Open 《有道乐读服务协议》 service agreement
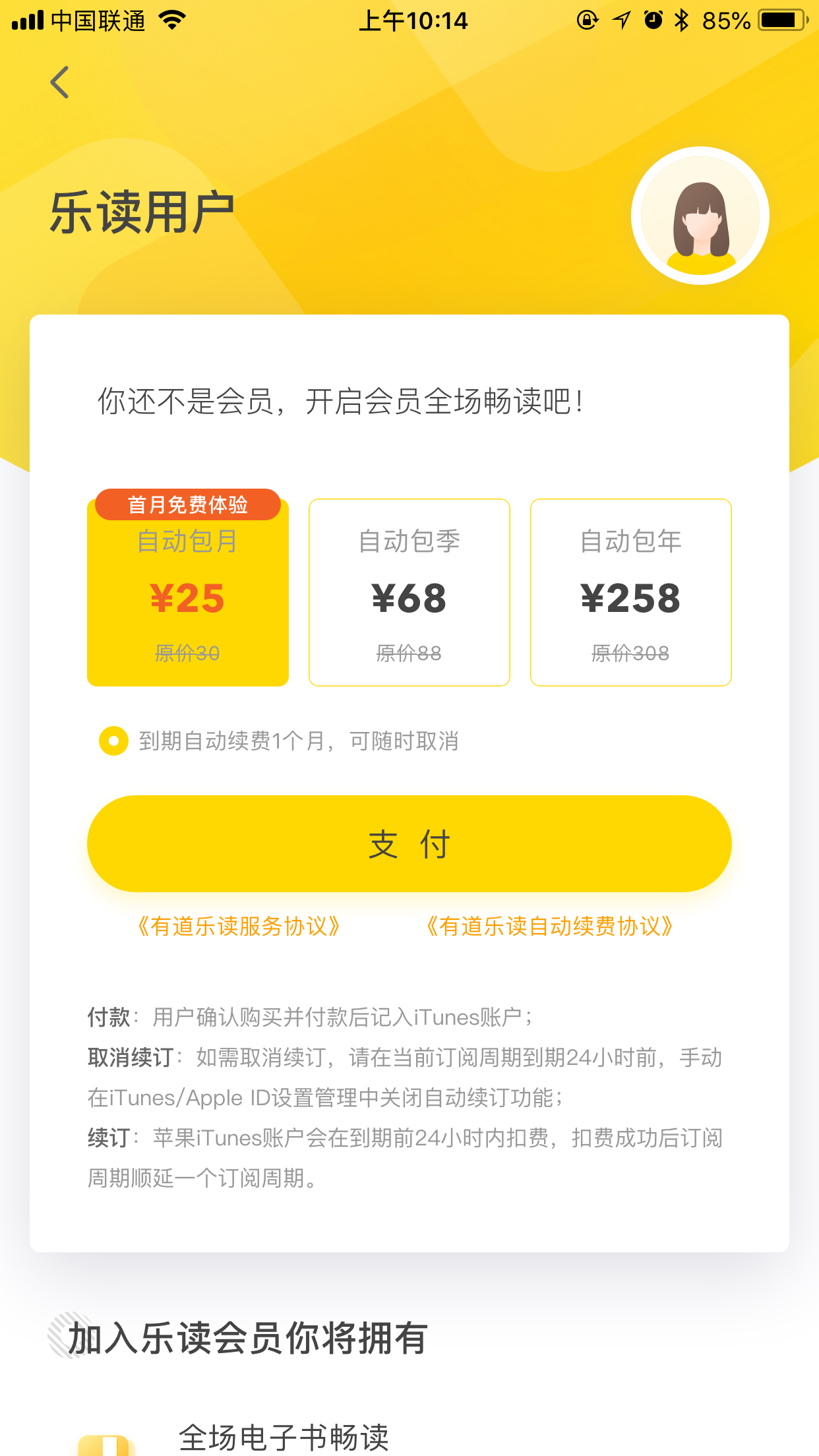This screenshot has height=1456, width=819. (238, 926)
